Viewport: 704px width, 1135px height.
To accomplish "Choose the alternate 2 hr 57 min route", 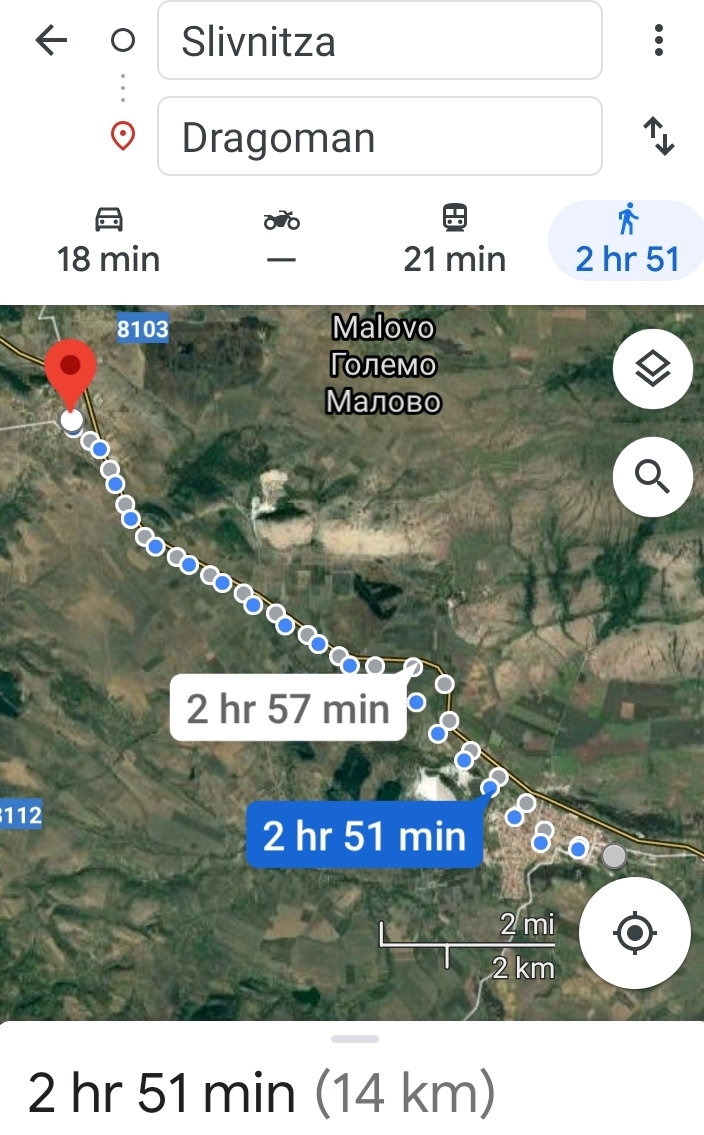I will [288, 709].
